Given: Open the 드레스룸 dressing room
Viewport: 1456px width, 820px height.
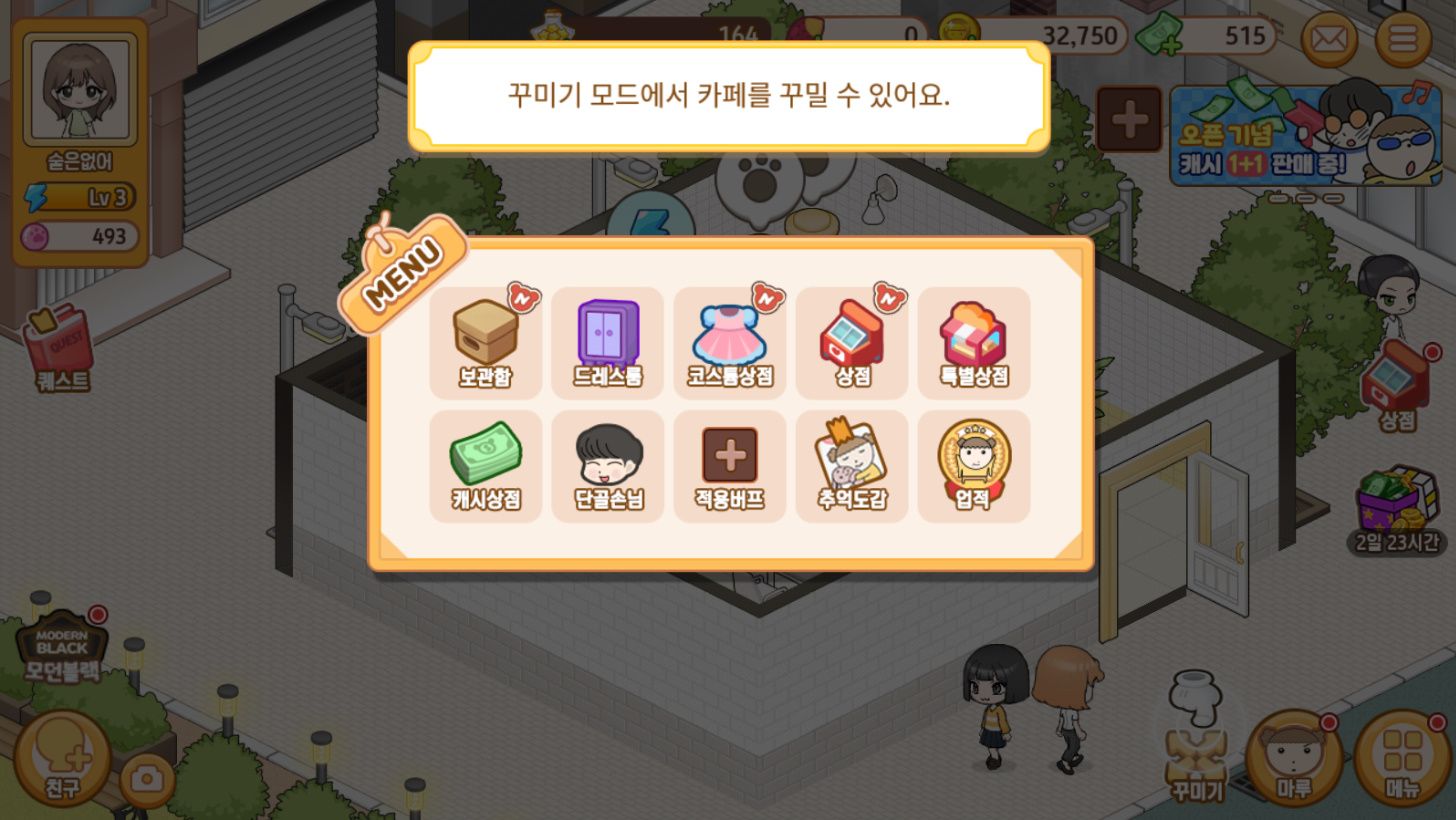Looking at the screenshot, I should [x=608, y=342].
